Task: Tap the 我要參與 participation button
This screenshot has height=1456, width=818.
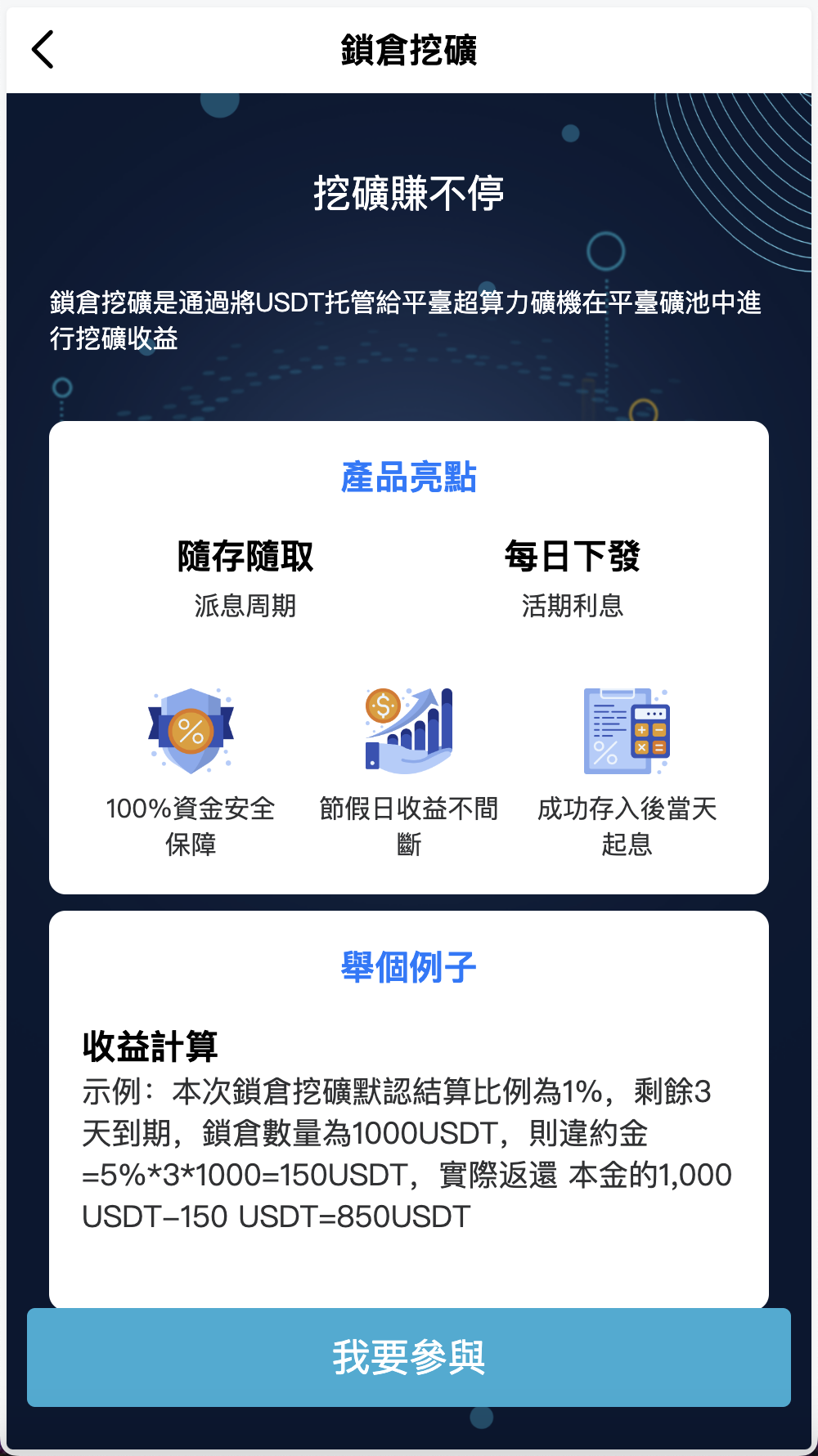Action: 409,1357
